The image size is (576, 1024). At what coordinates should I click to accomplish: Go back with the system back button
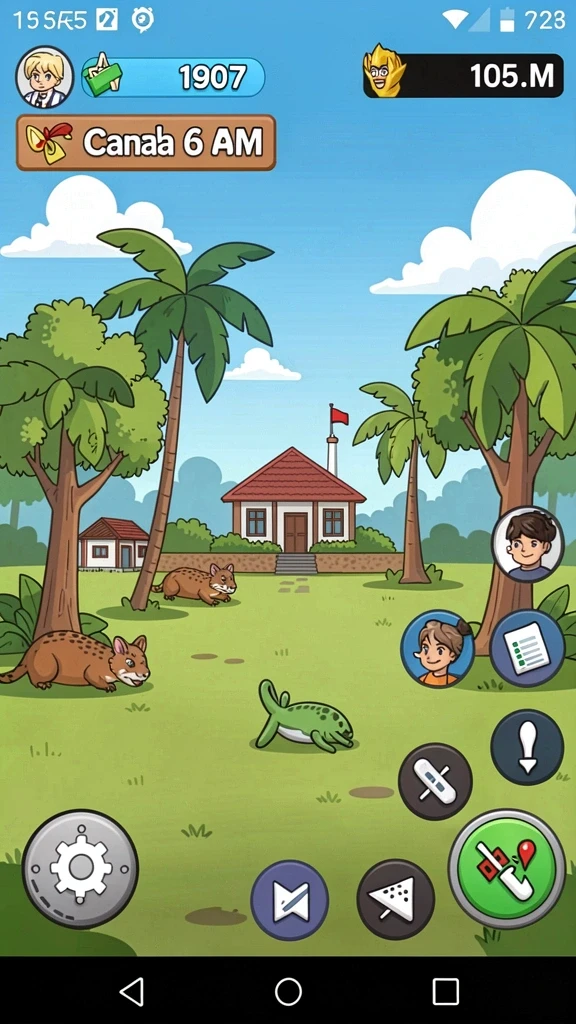(131, 992)
